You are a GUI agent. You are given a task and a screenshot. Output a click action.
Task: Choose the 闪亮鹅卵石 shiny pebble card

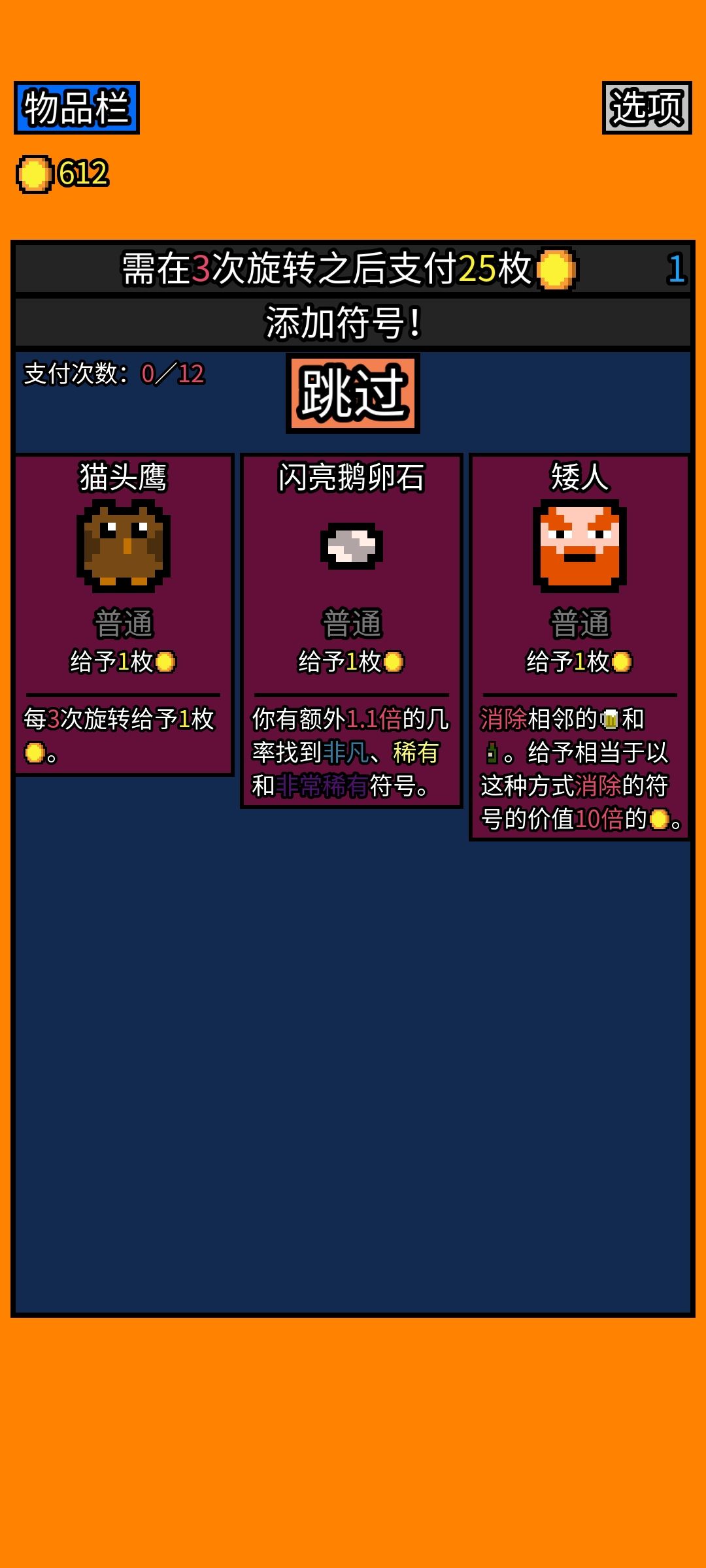[x=352, y=630]
